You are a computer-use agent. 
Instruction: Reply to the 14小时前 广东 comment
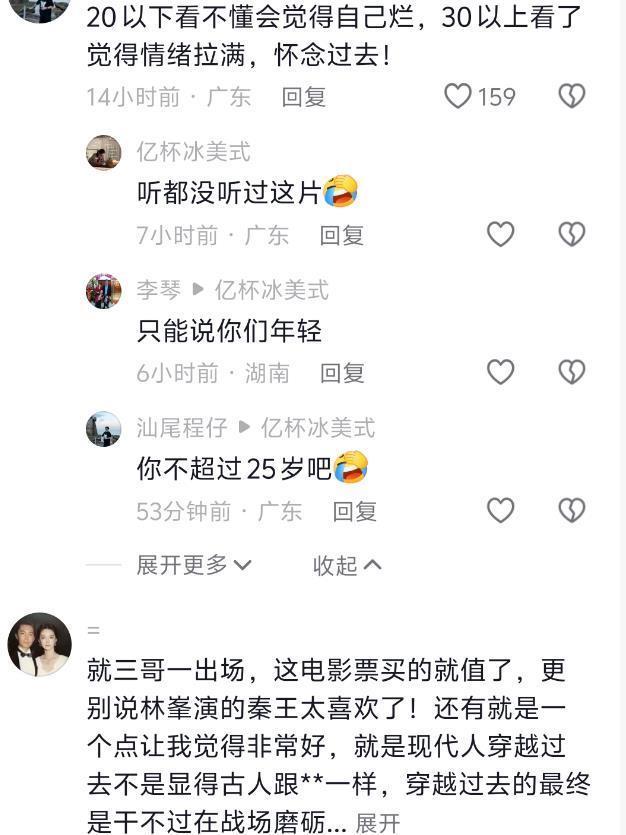click(304, 97)
